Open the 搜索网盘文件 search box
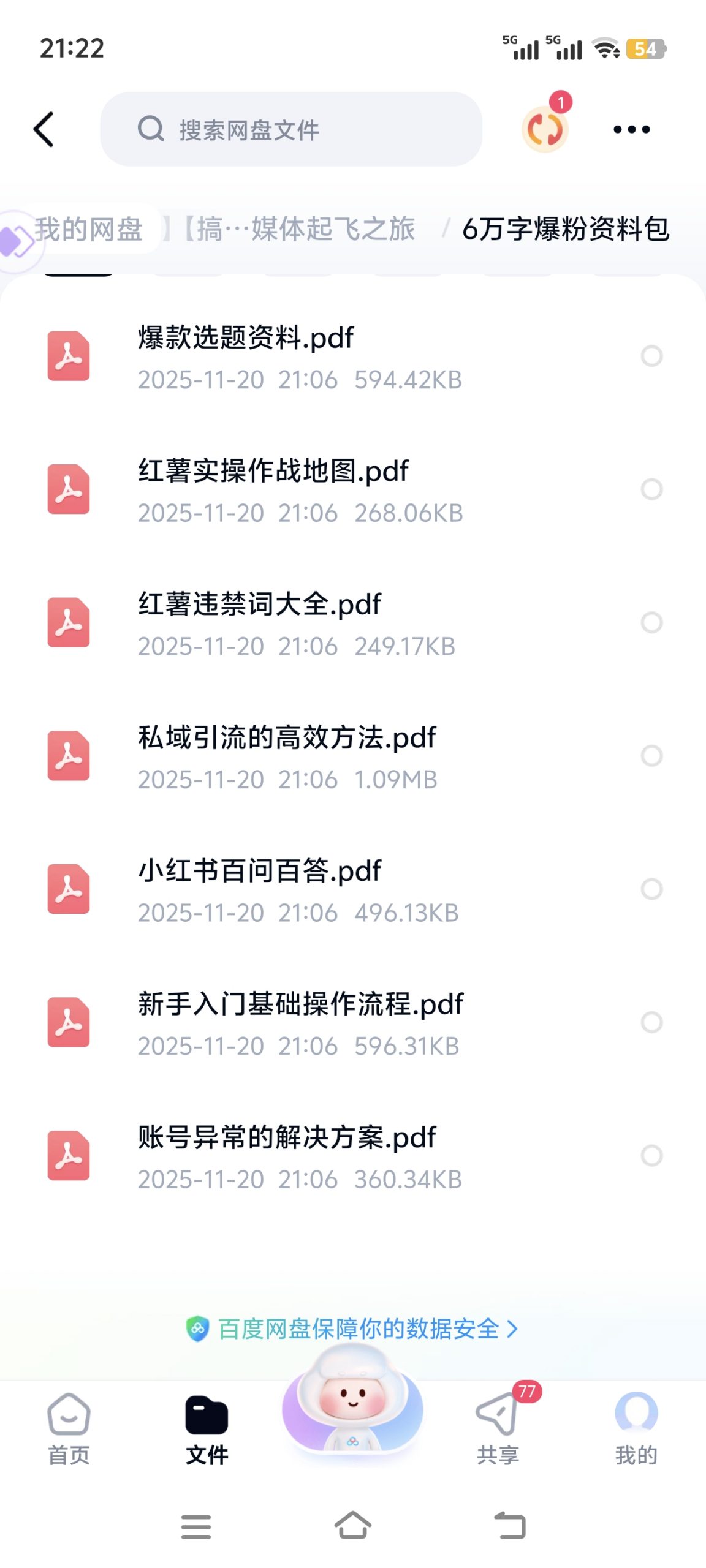Image resolution: width=706 pixels, height=1568 pixels. (291, 129)
